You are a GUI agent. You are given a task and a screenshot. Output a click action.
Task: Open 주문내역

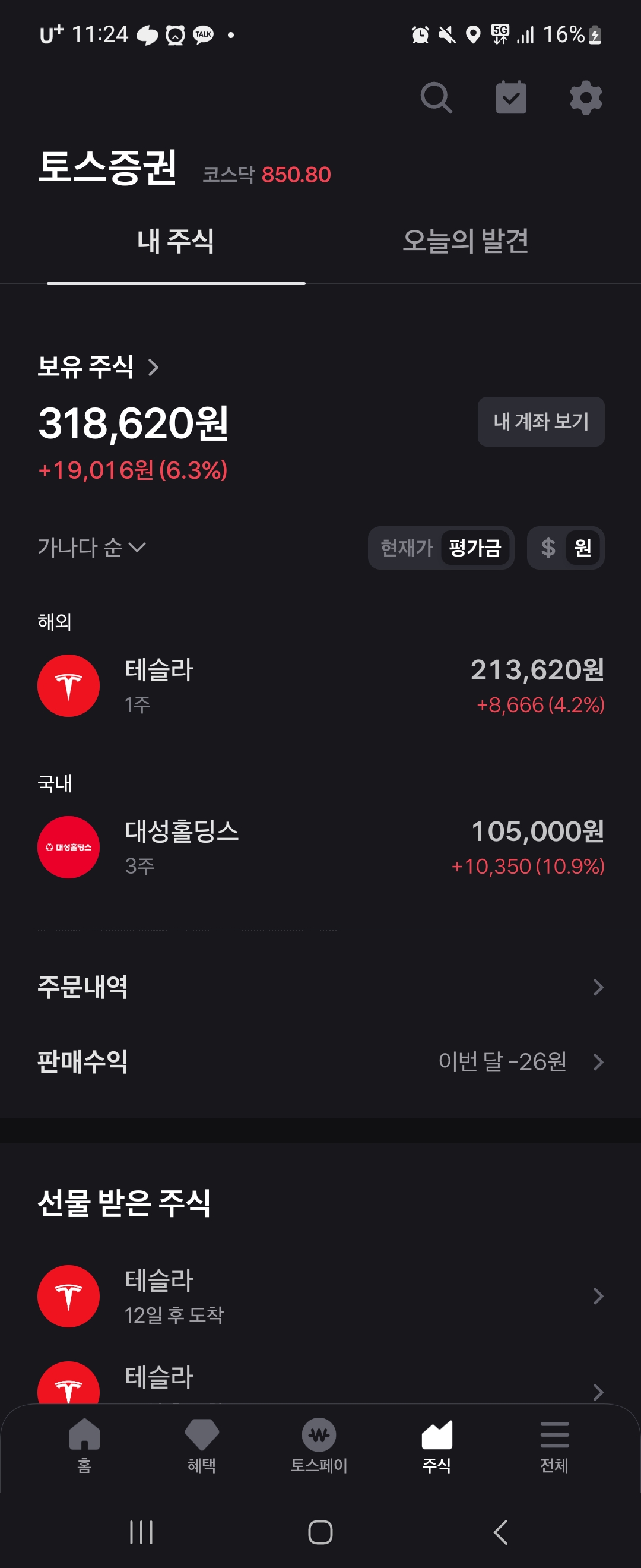320,987
